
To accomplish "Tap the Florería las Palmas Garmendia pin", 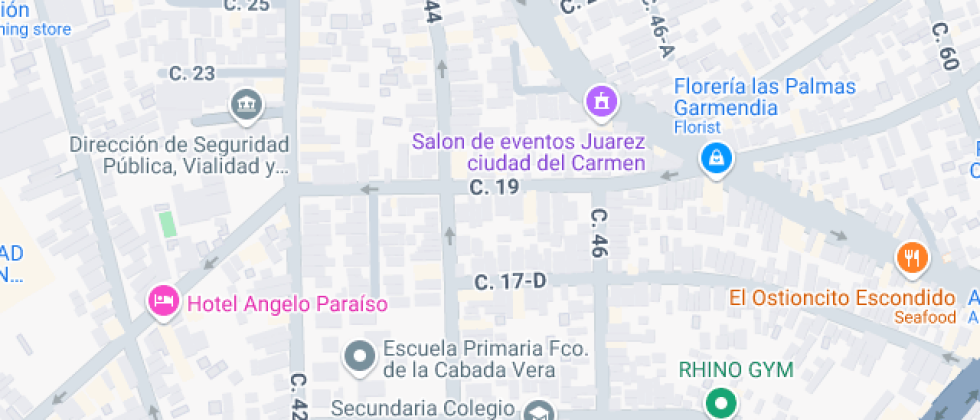I will [716, 157].
